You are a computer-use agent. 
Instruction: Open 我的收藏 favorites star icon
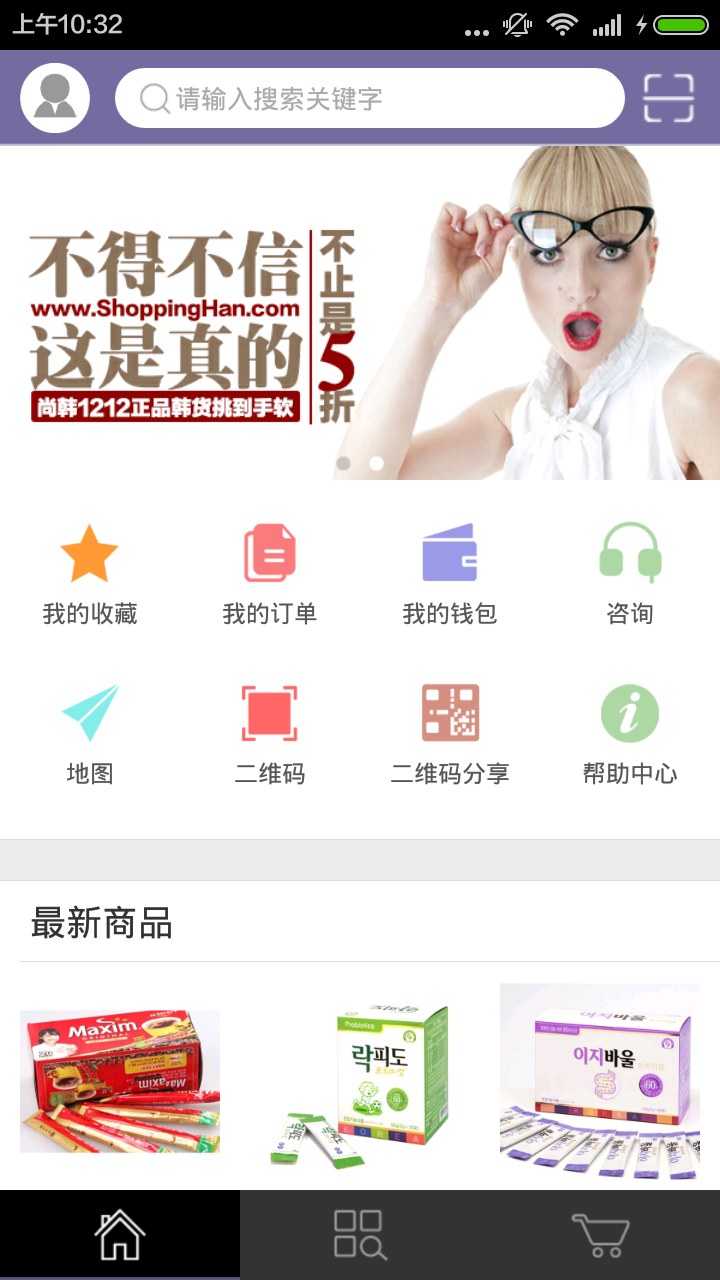pyautogui.click(x=90, y=552)
